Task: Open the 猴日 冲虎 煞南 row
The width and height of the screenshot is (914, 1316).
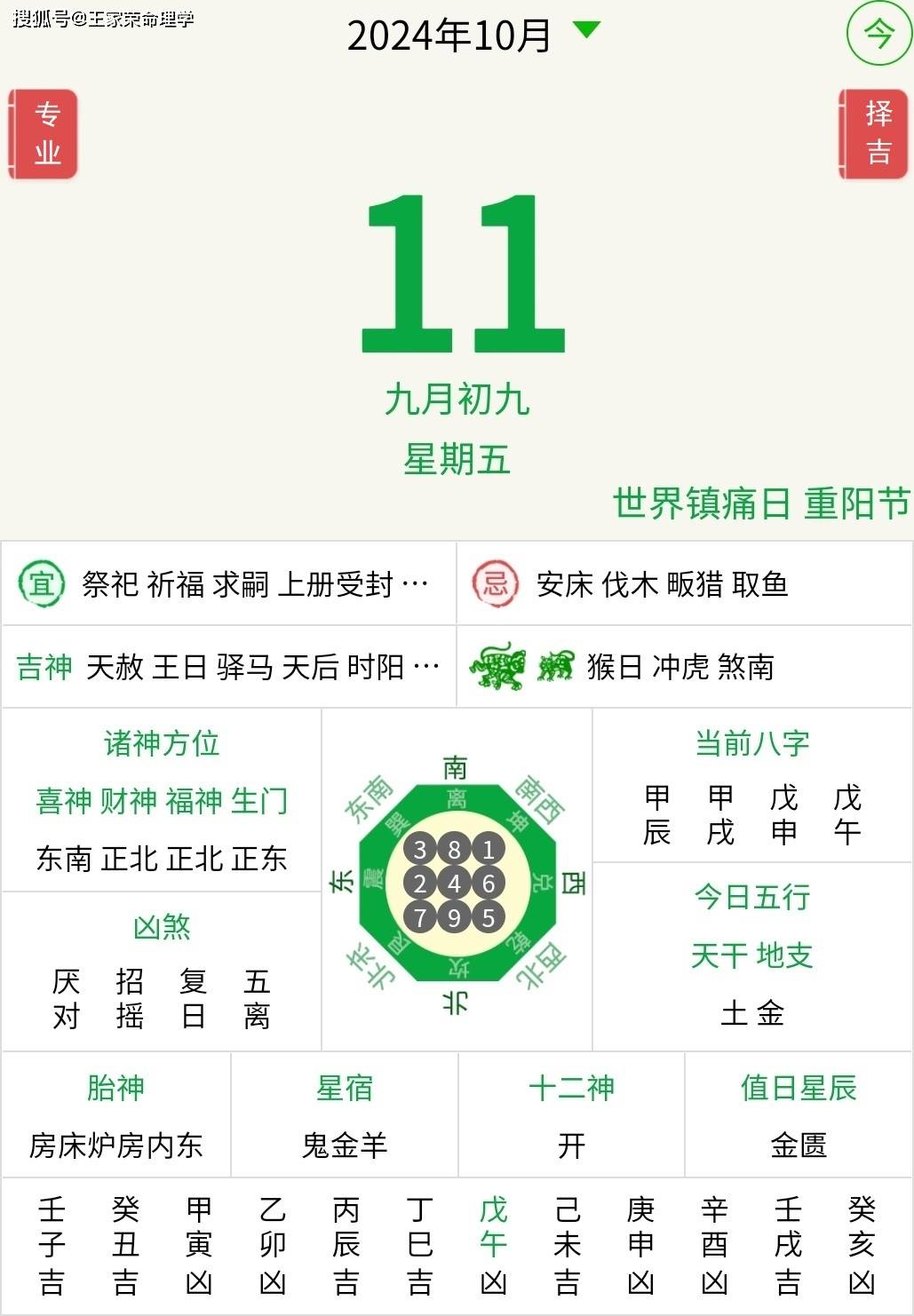Action: tap(684, 667)
